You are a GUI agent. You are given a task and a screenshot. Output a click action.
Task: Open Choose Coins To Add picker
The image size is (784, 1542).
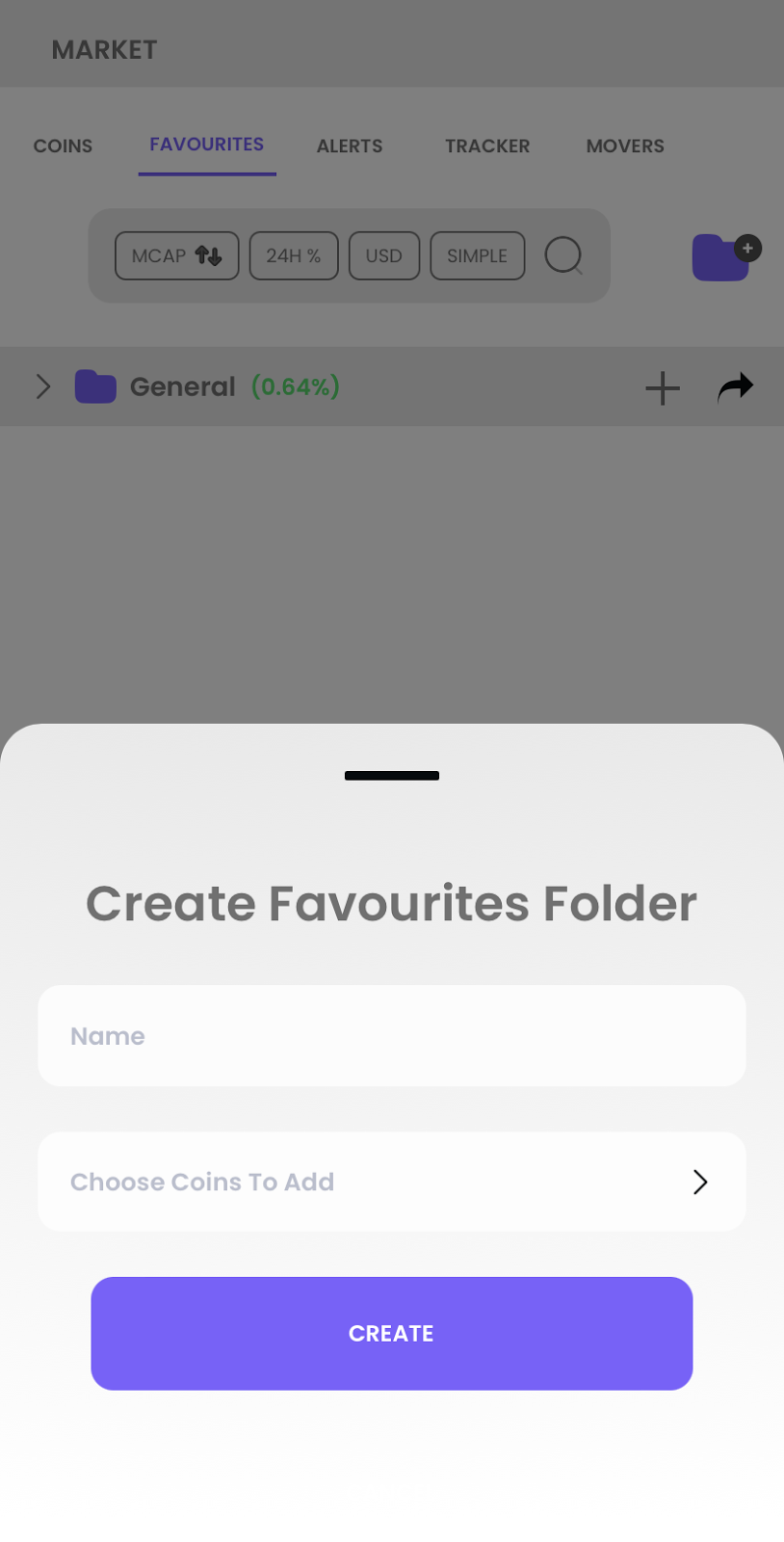(391, 1182)
